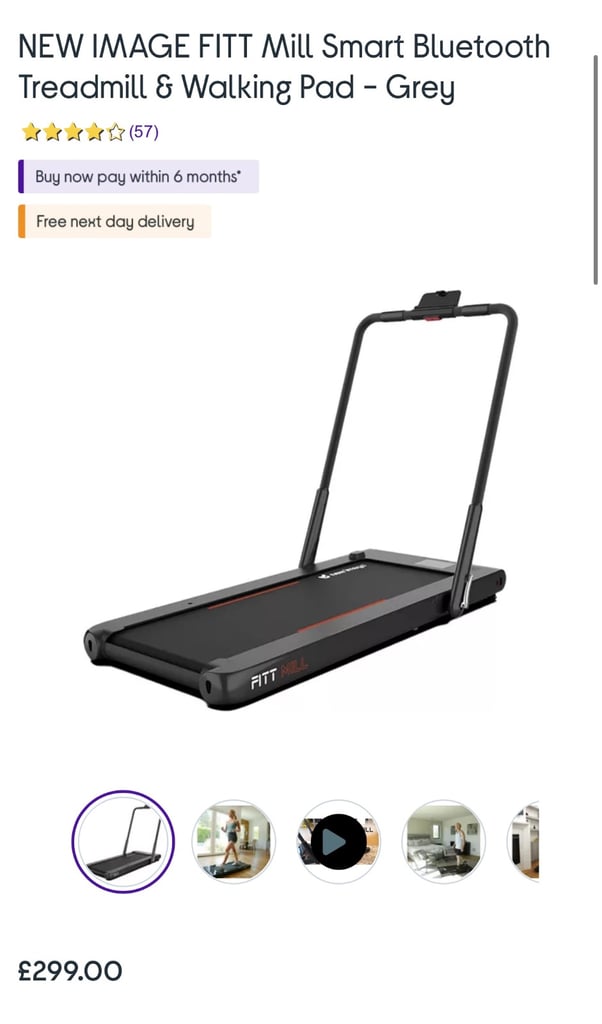Tap Buy now pay within 6 months
This screenshot has height=1024, width=602.
pos(138,176)
